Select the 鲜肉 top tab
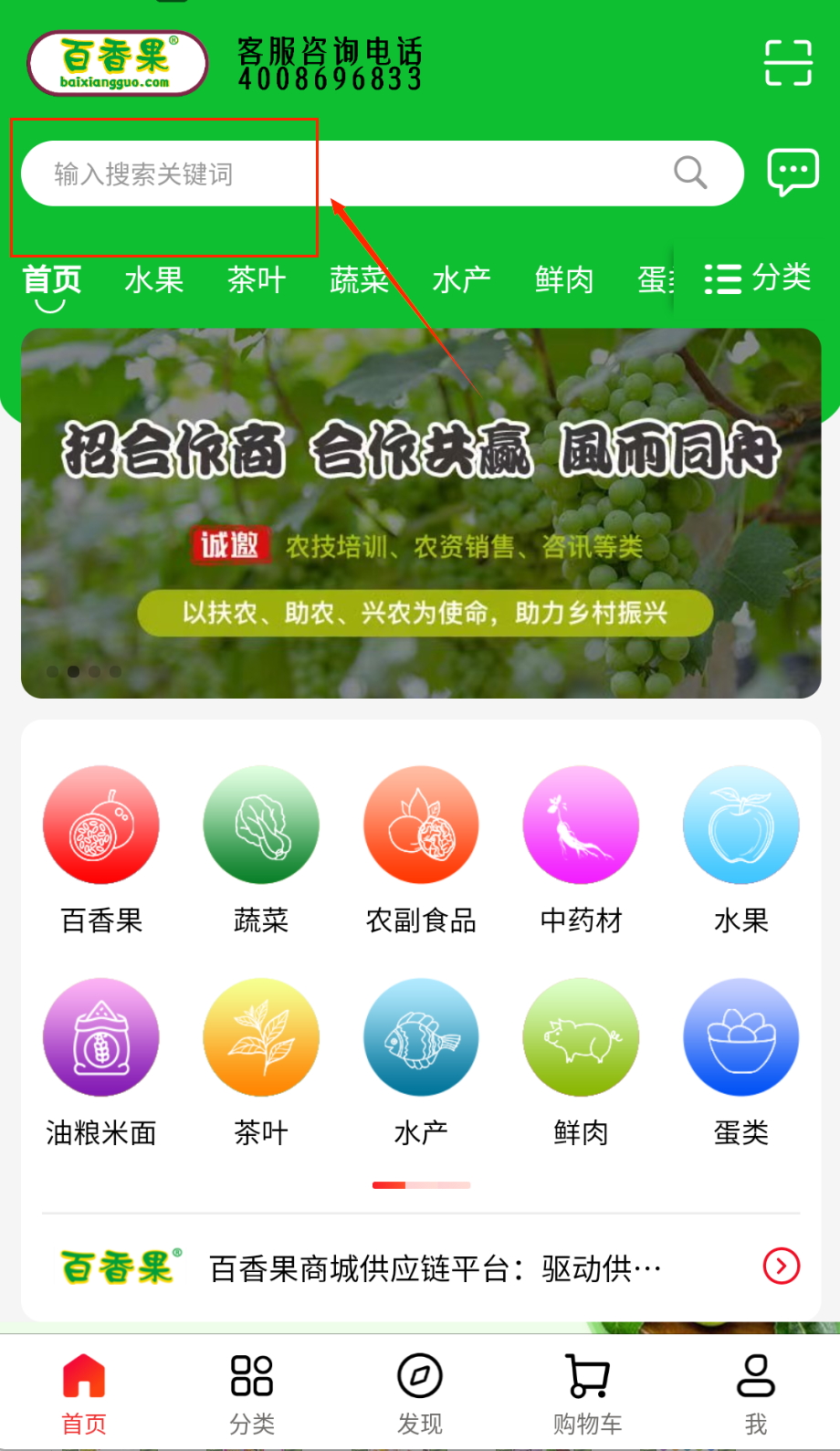This screenshot has width=840, height=1451. coord(564,279)
